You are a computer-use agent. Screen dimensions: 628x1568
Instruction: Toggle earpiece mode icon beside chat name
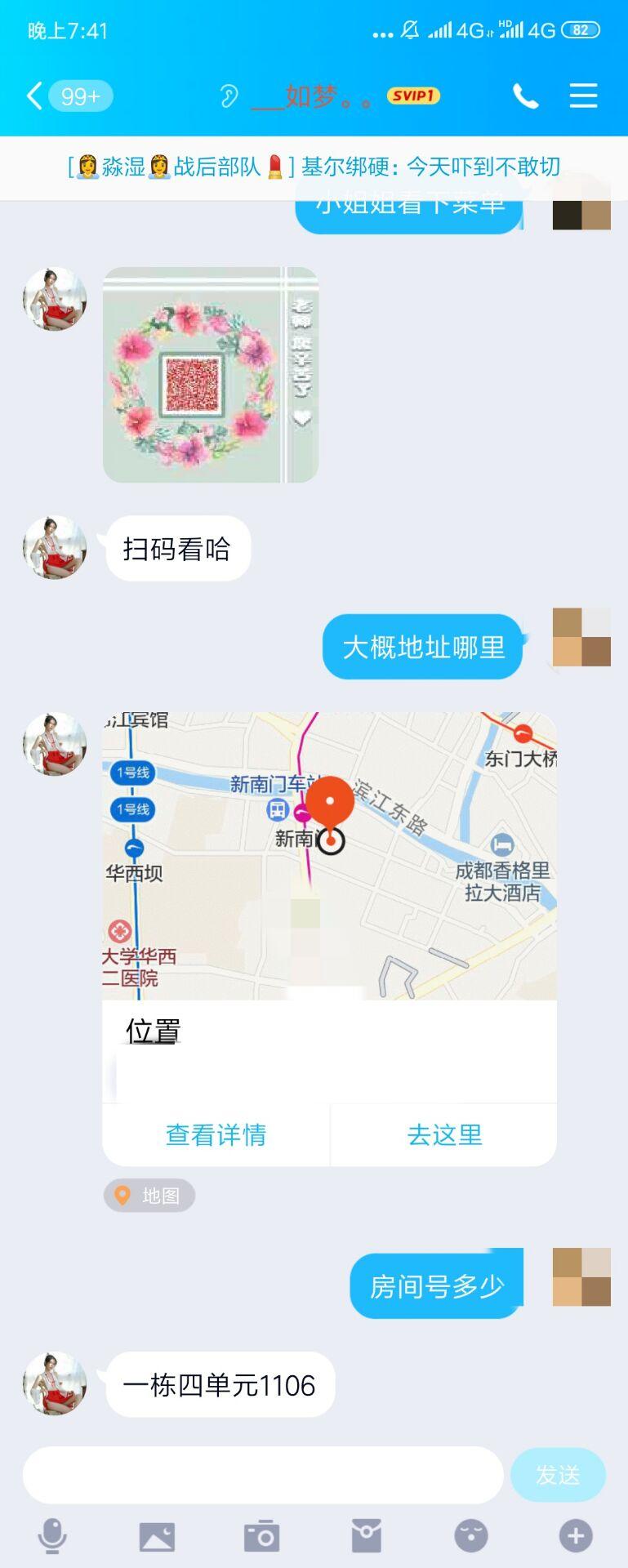click(x=229, y=96)
